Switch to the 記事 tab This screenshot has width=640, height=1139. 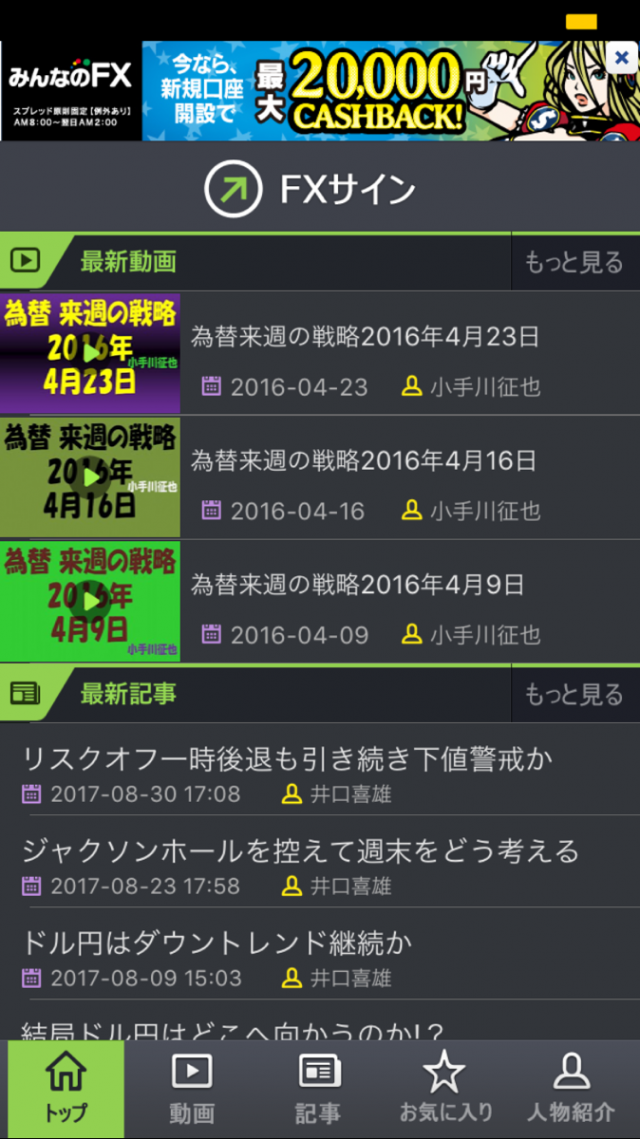click(x=319, y=1088)
